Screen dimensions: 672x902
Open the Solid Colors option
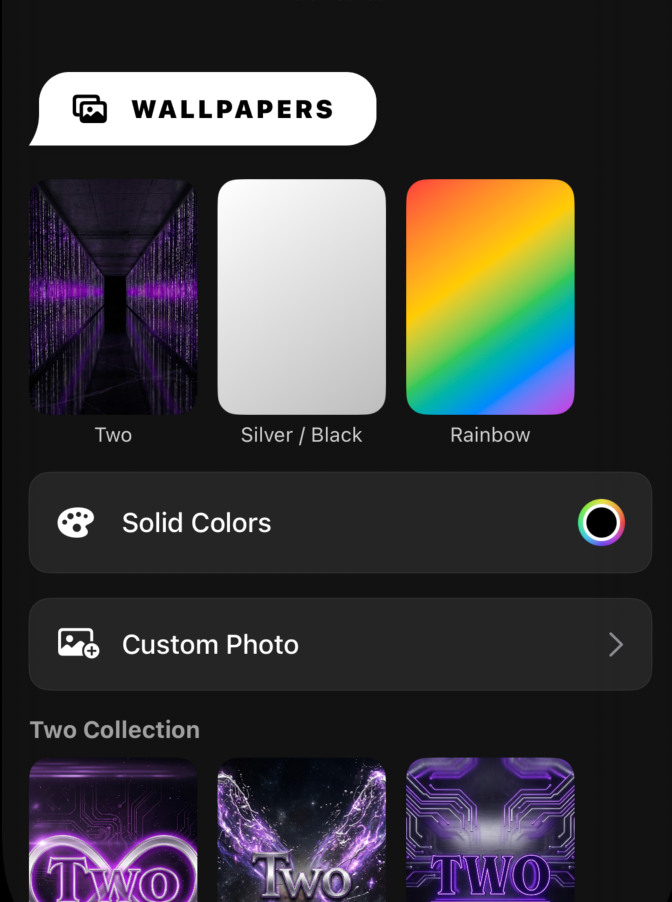[300, 523]
